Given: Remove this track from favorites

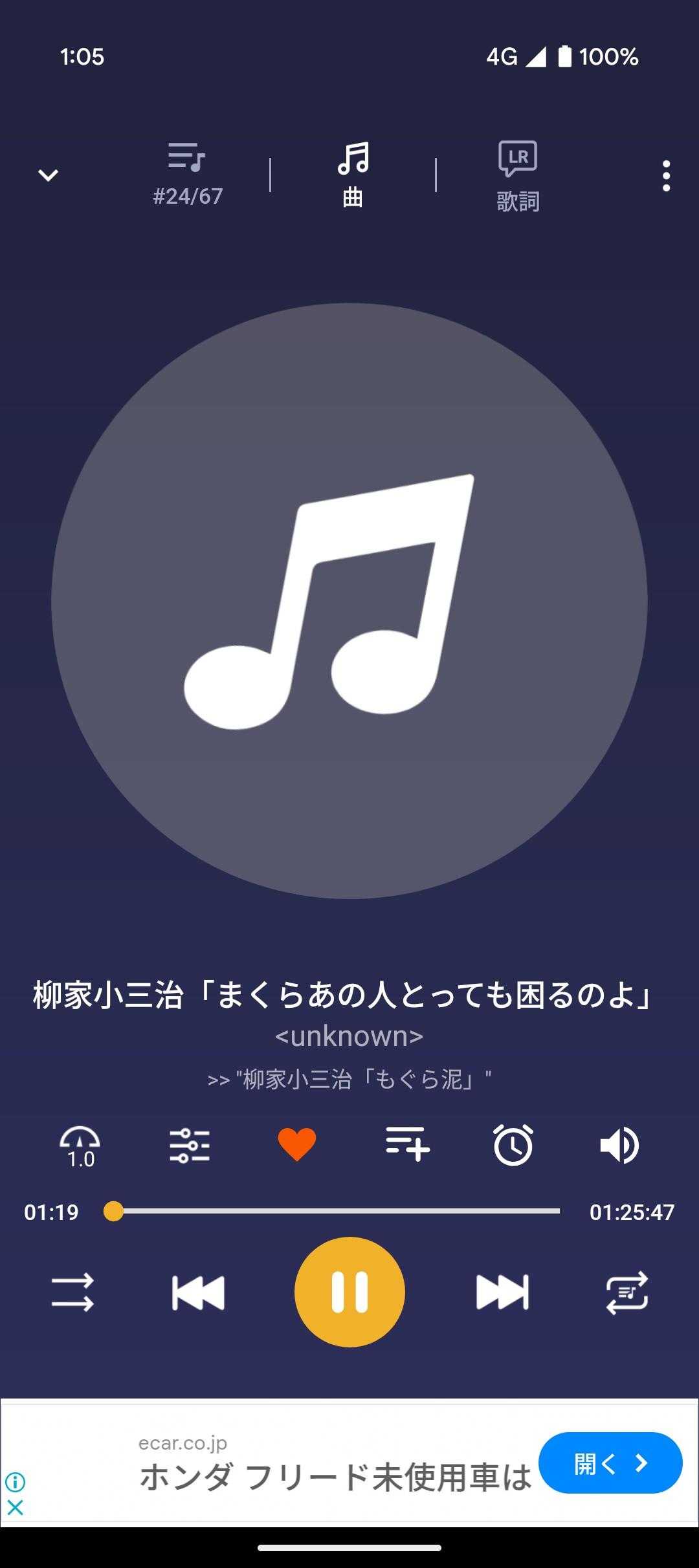Looking at the screenshot, I should tap(297, 1144).
